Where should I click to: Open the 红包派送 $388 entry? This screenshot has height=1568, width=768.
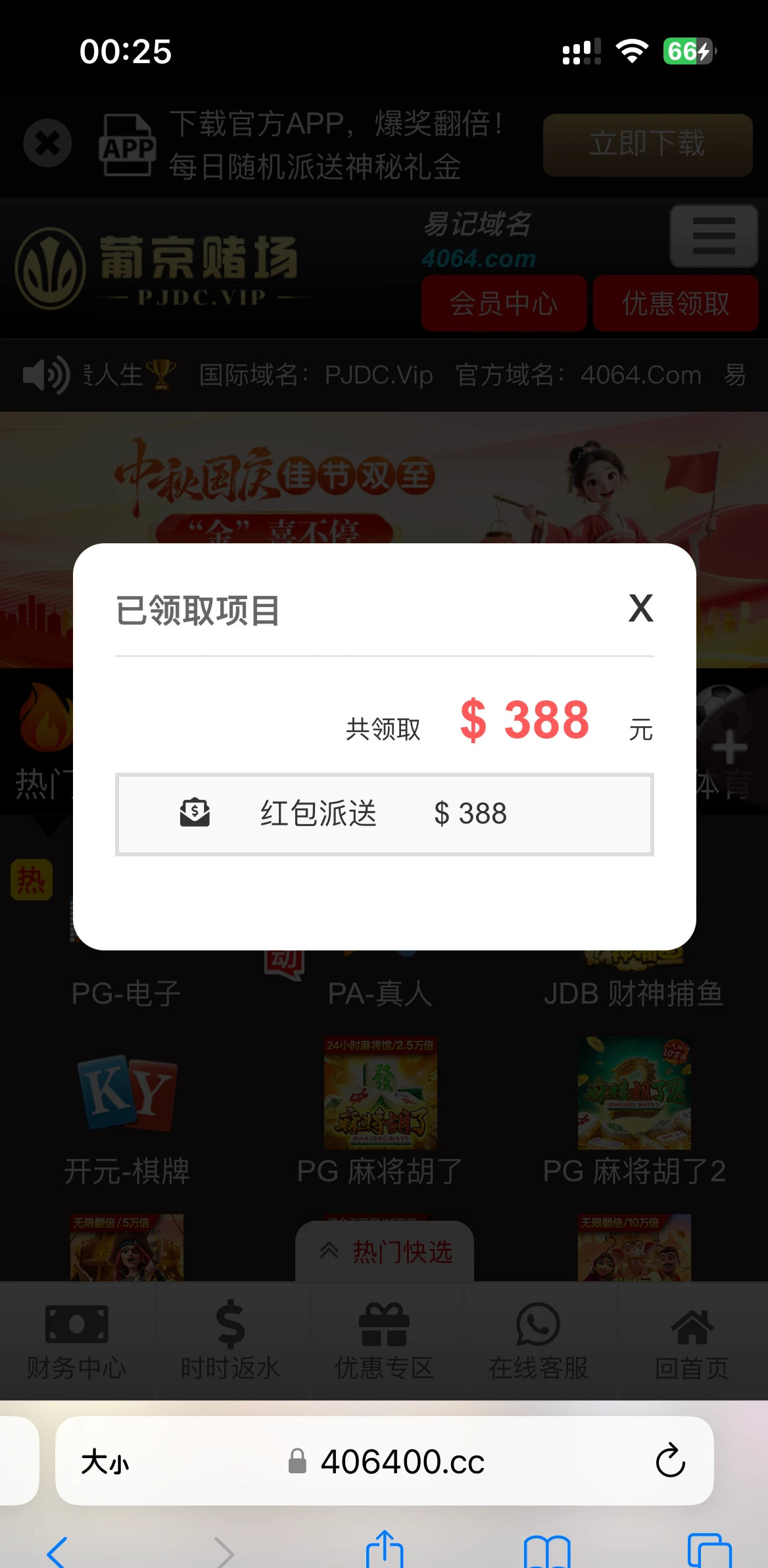(384, 814)
